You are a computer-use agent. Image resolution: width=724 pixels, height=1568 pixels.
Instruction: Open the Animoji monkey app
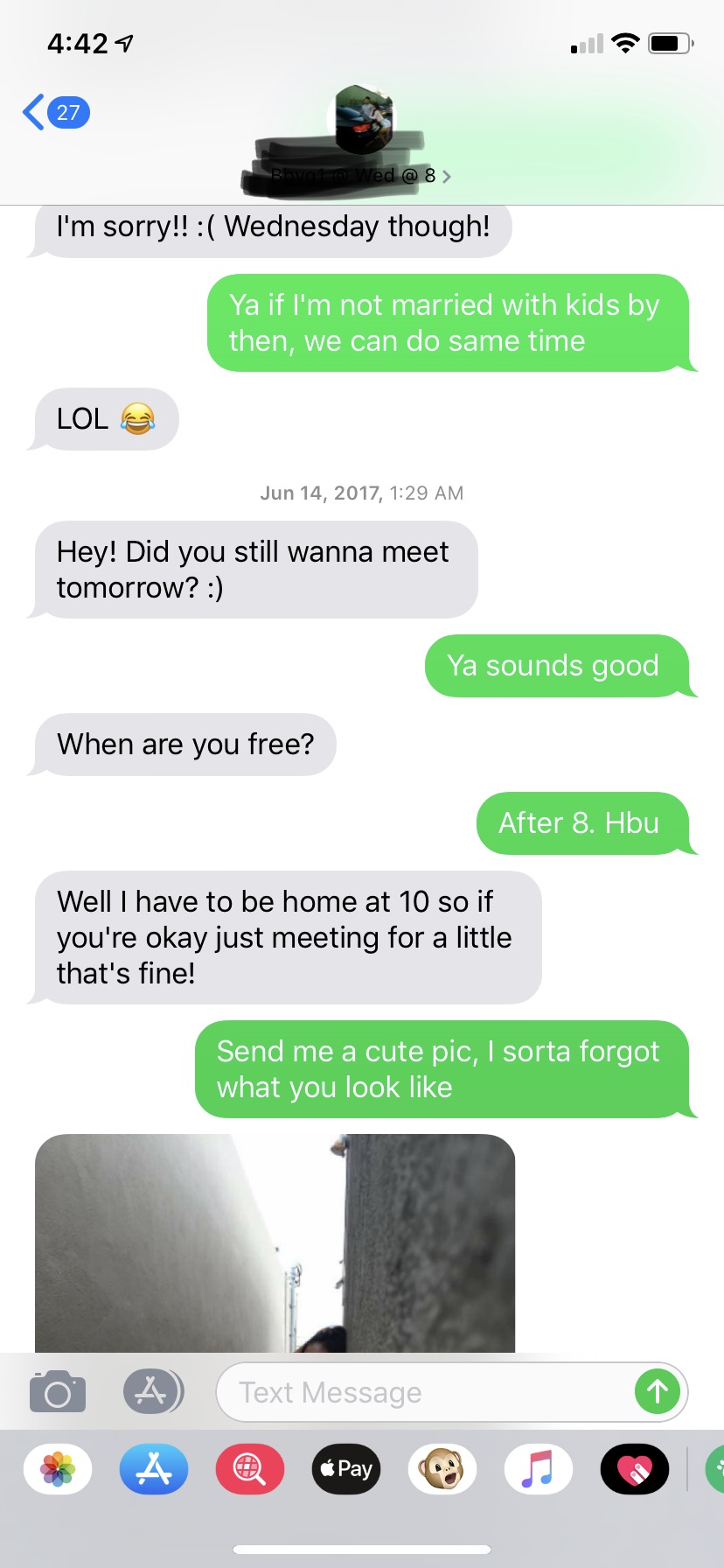(442, 1469)
